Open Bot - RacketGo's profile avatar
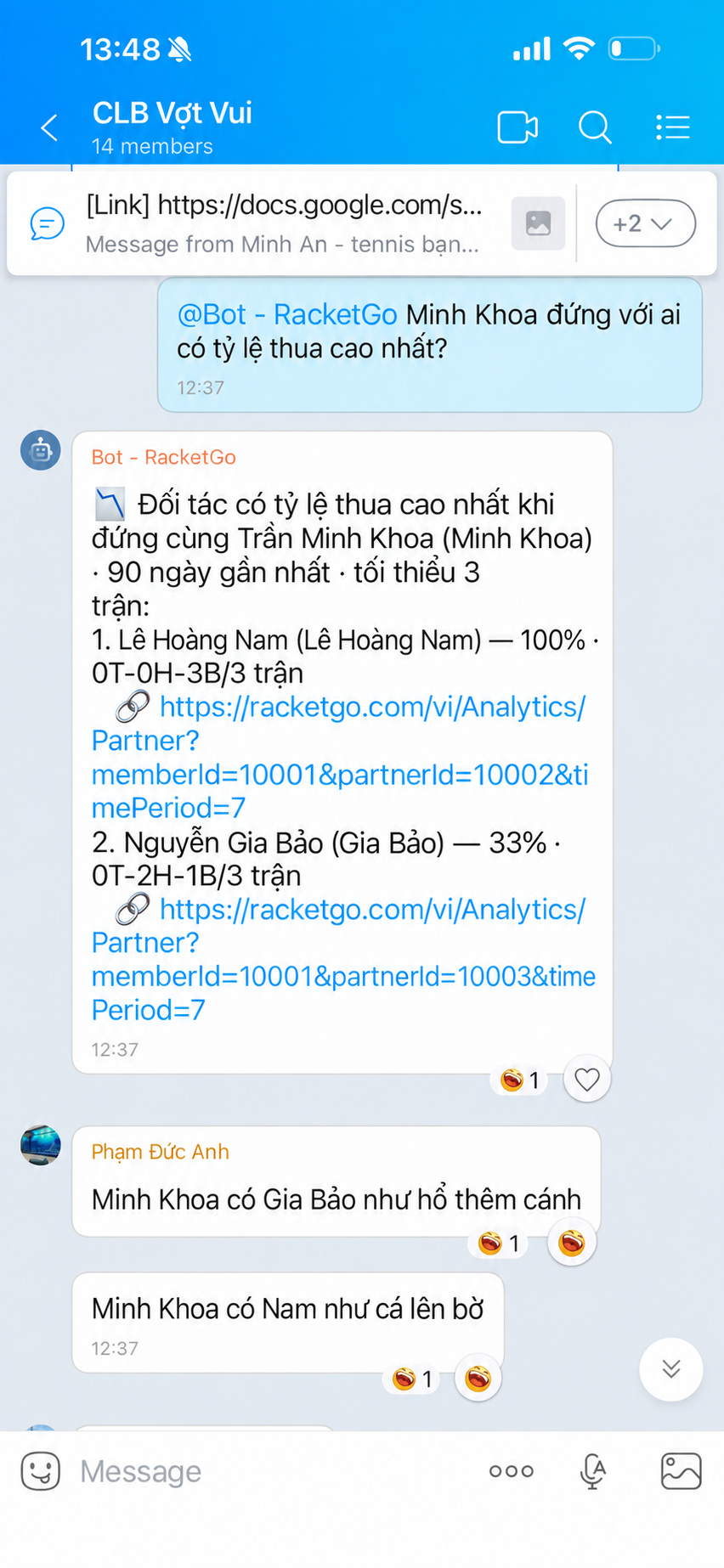724x1568 pixels. click(41, 450)
